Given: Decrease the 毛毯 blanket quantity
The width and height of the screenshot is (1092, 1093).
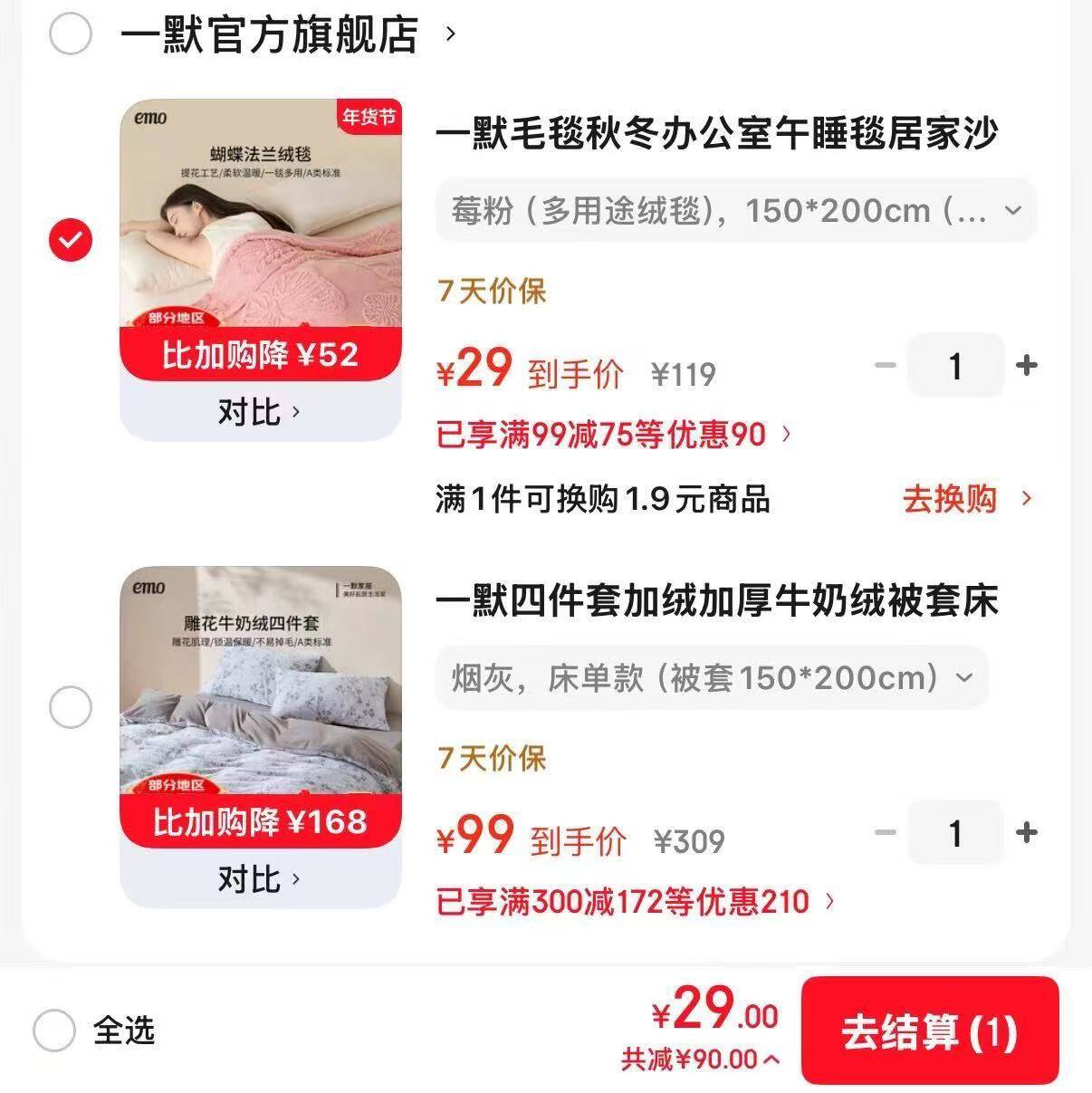Looking at the screenshot, I should (885, 366).
